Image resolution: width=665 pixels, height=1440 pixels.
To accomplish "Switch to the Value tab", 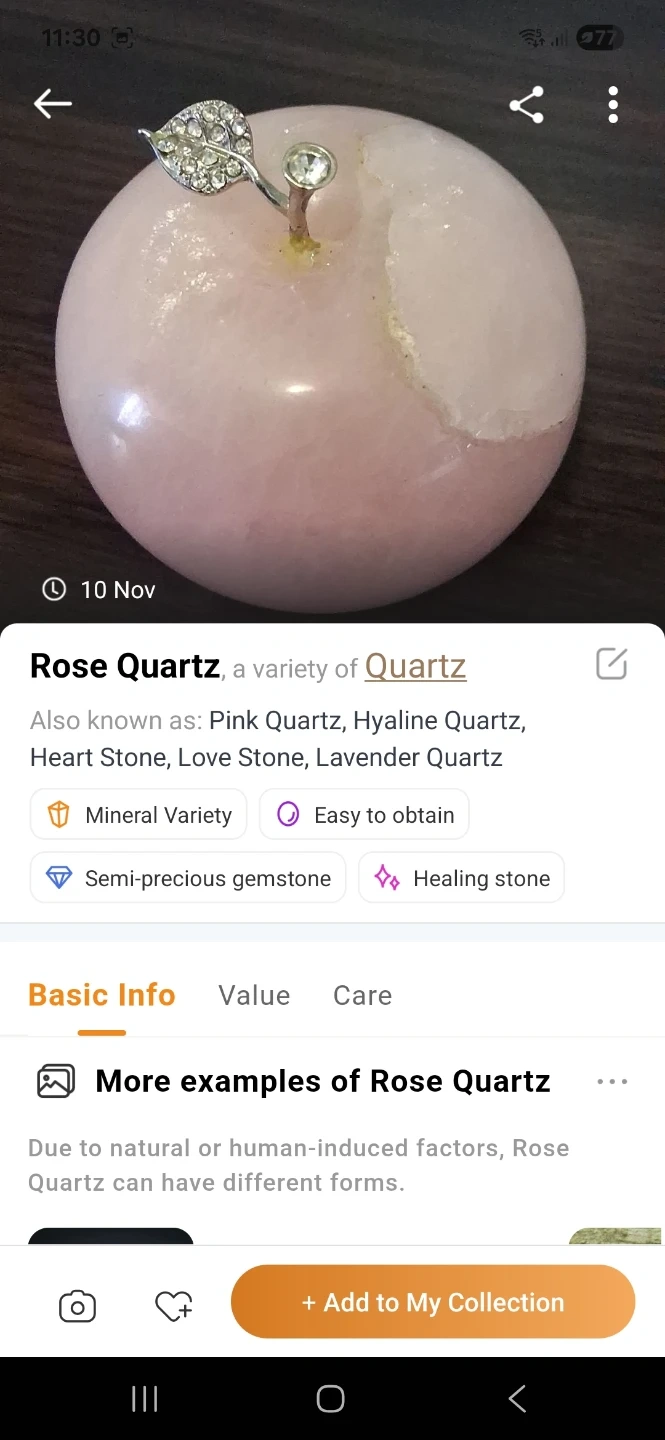I will click(x=254, y=995).
